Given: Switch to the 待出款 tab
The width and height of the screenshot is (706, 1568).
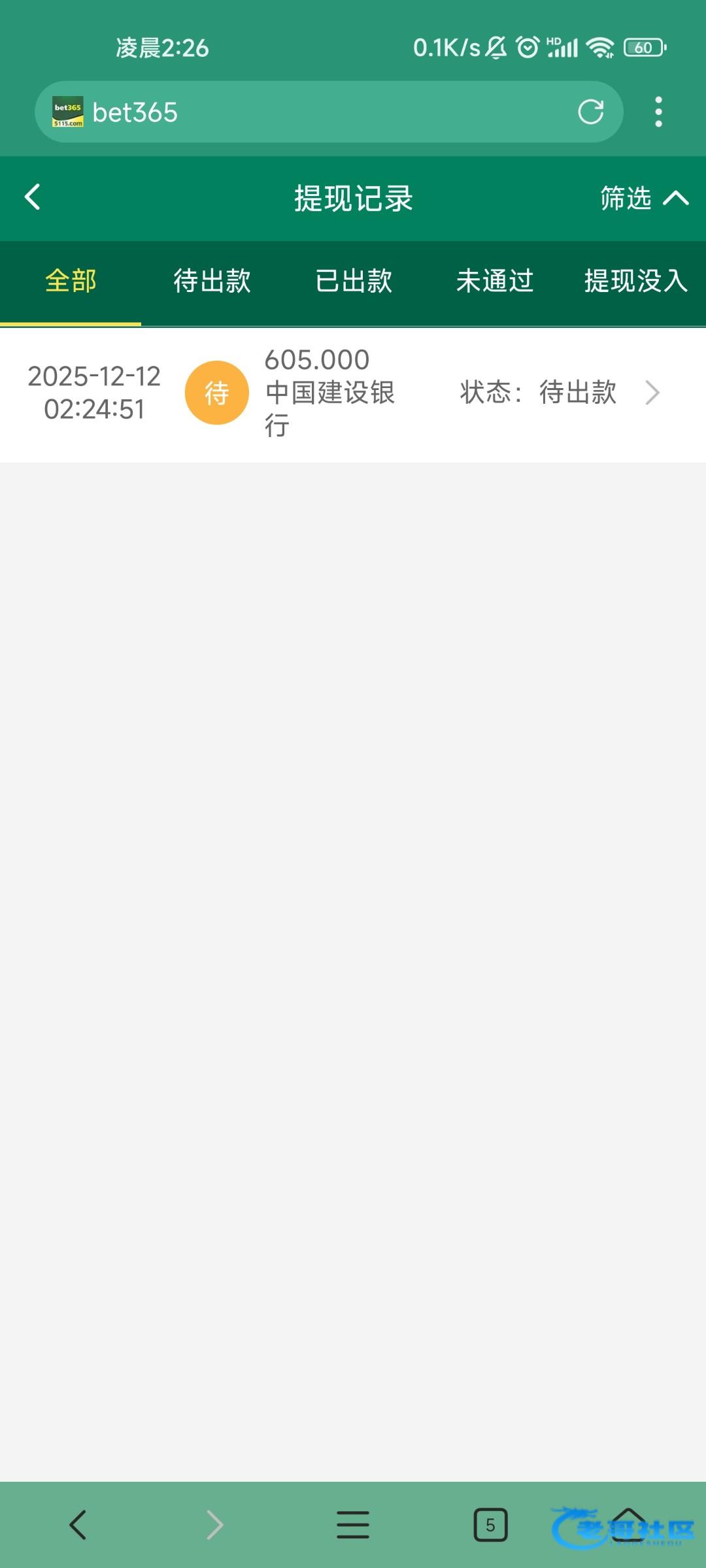Looking at the screenshot, I should pos(212,281).
